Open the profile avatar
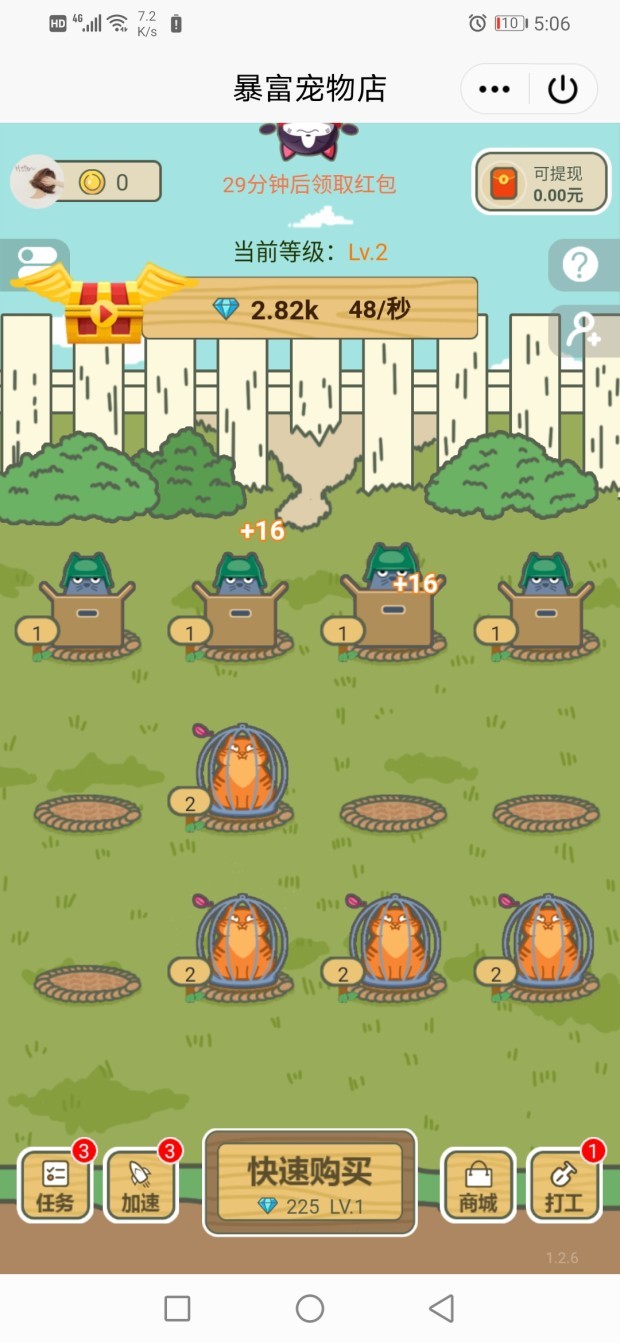620x1343 pixels. pos(37,182)
